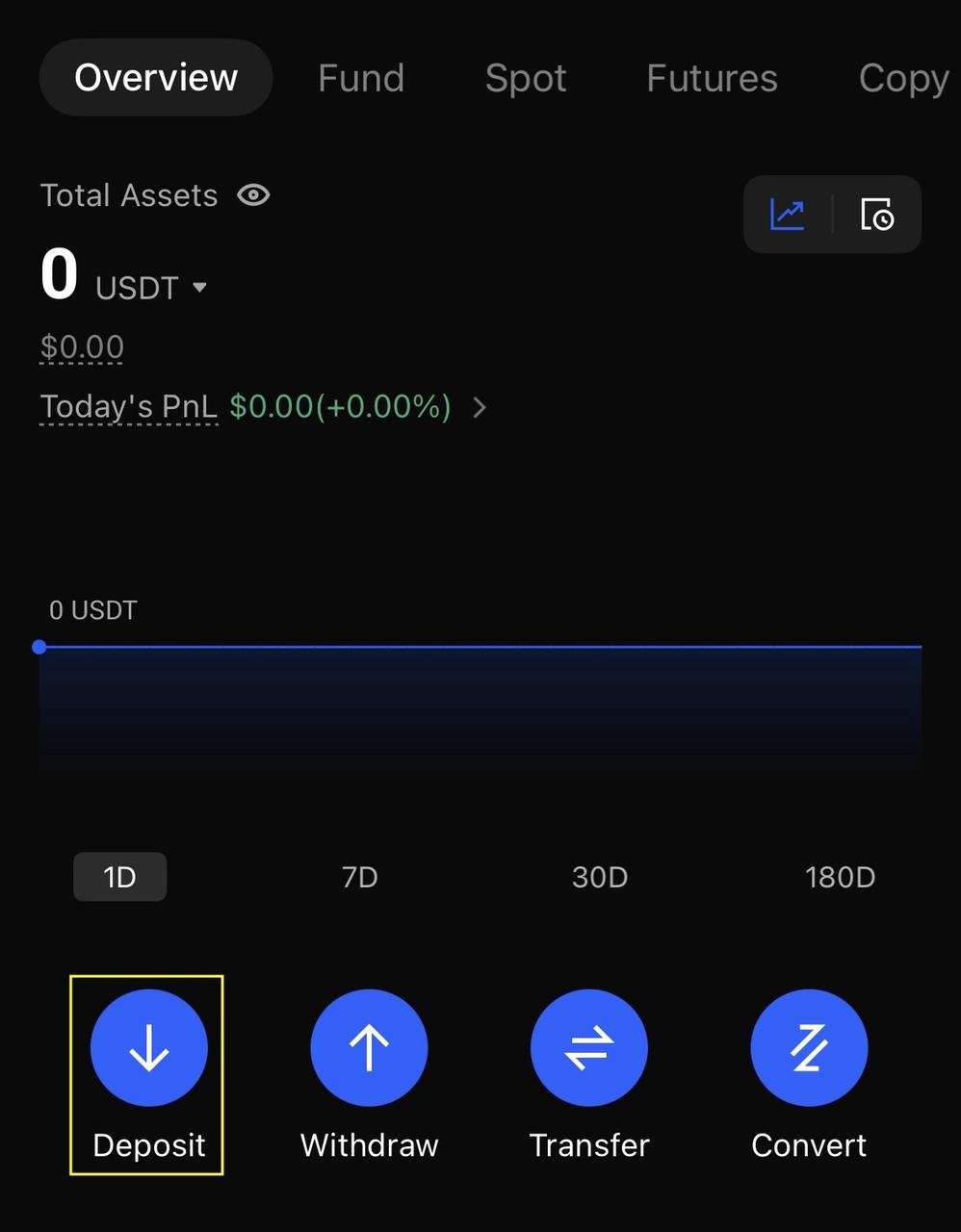Open Transfer between accounts
The height and width of the screenshot is (1232, 961).
pos(589,1048)
